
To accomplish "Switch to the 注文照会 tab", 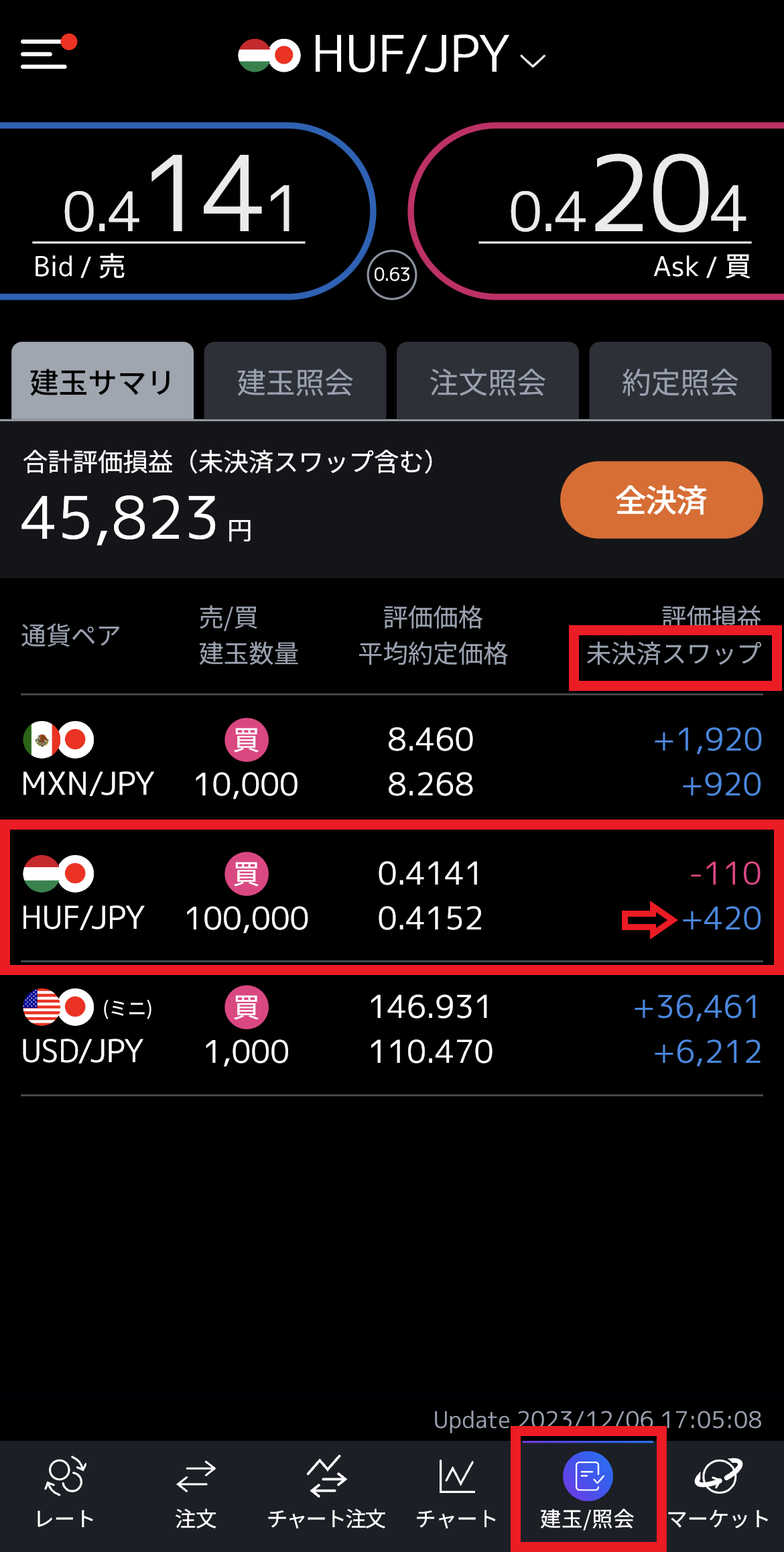I will [487, 382].
